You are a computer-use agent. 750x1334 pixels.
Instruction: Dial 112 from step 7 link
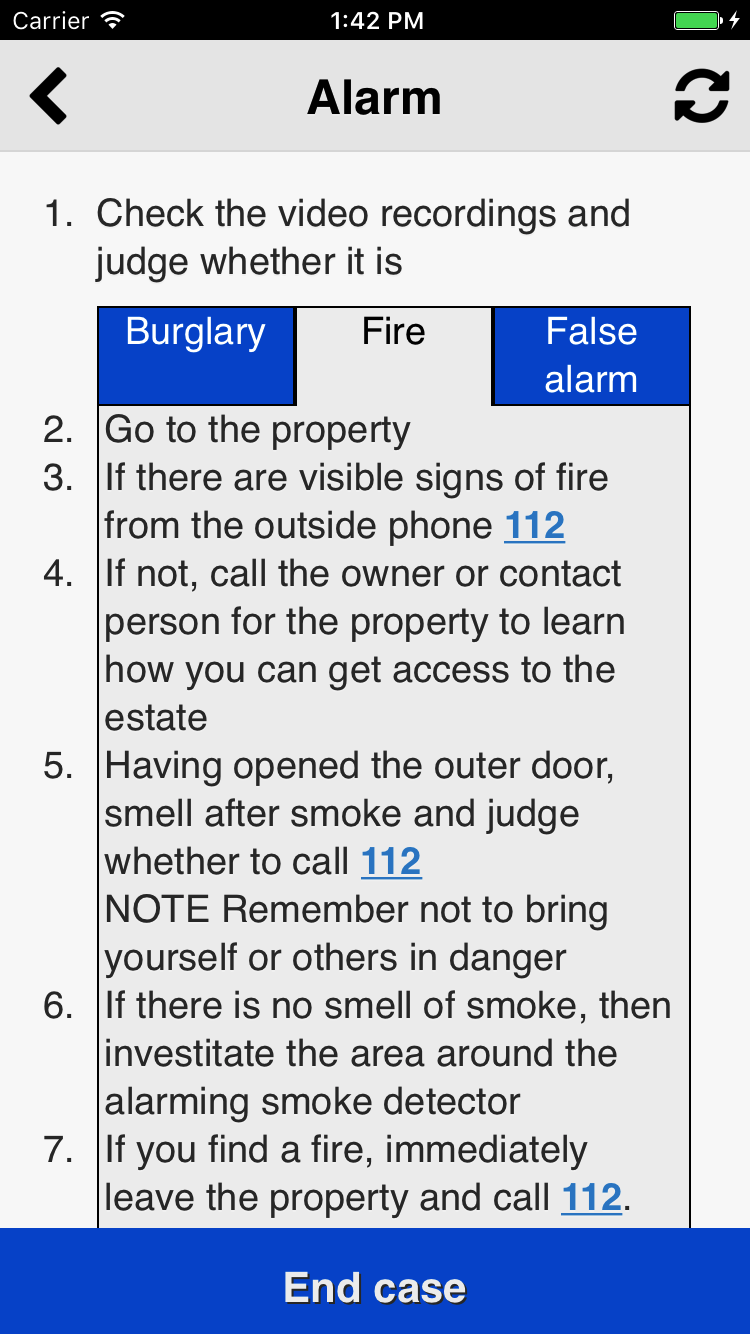pos(592,1198)
